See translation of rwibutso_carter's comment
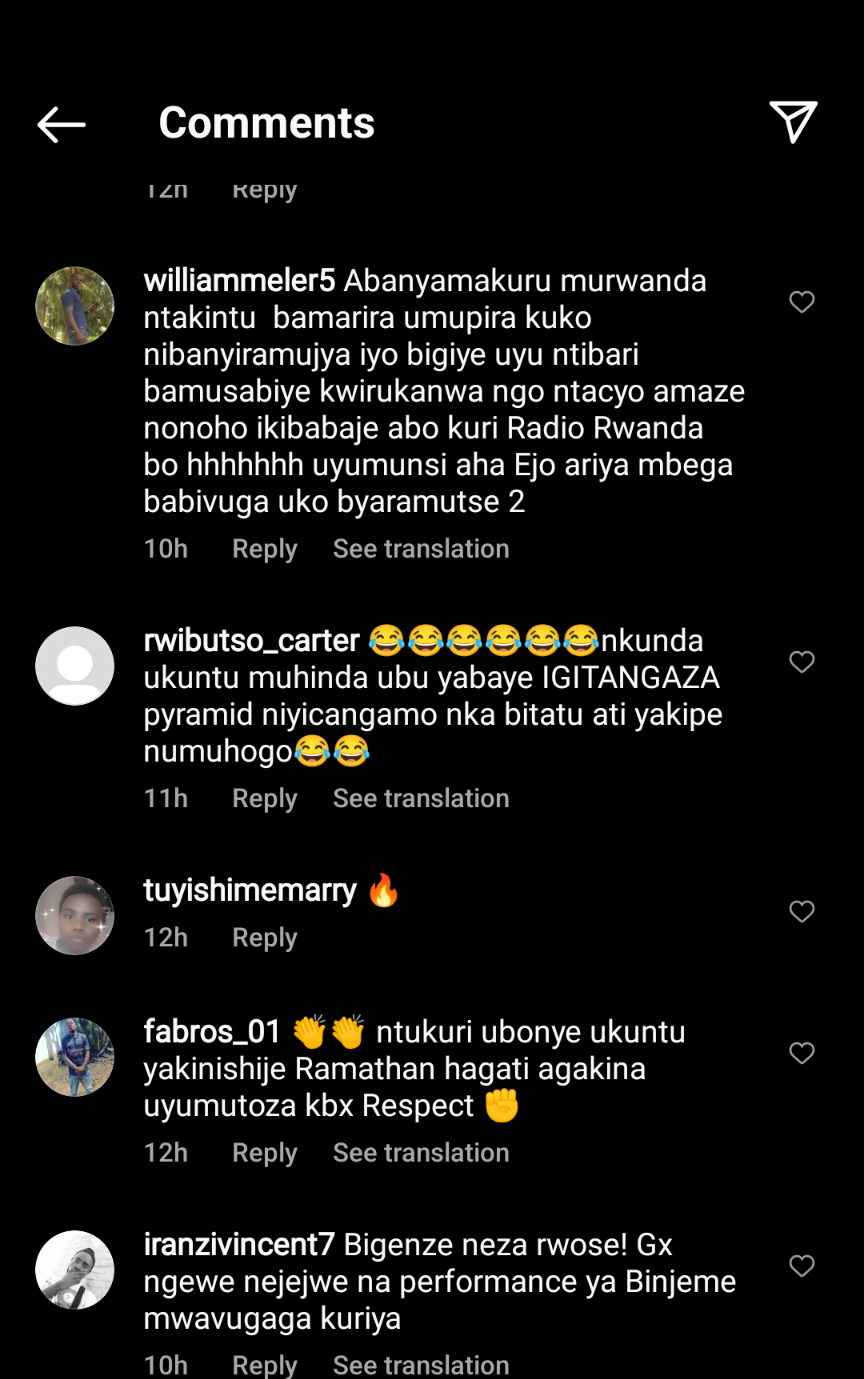864x1379 pixels. click(x=420, y=798)
